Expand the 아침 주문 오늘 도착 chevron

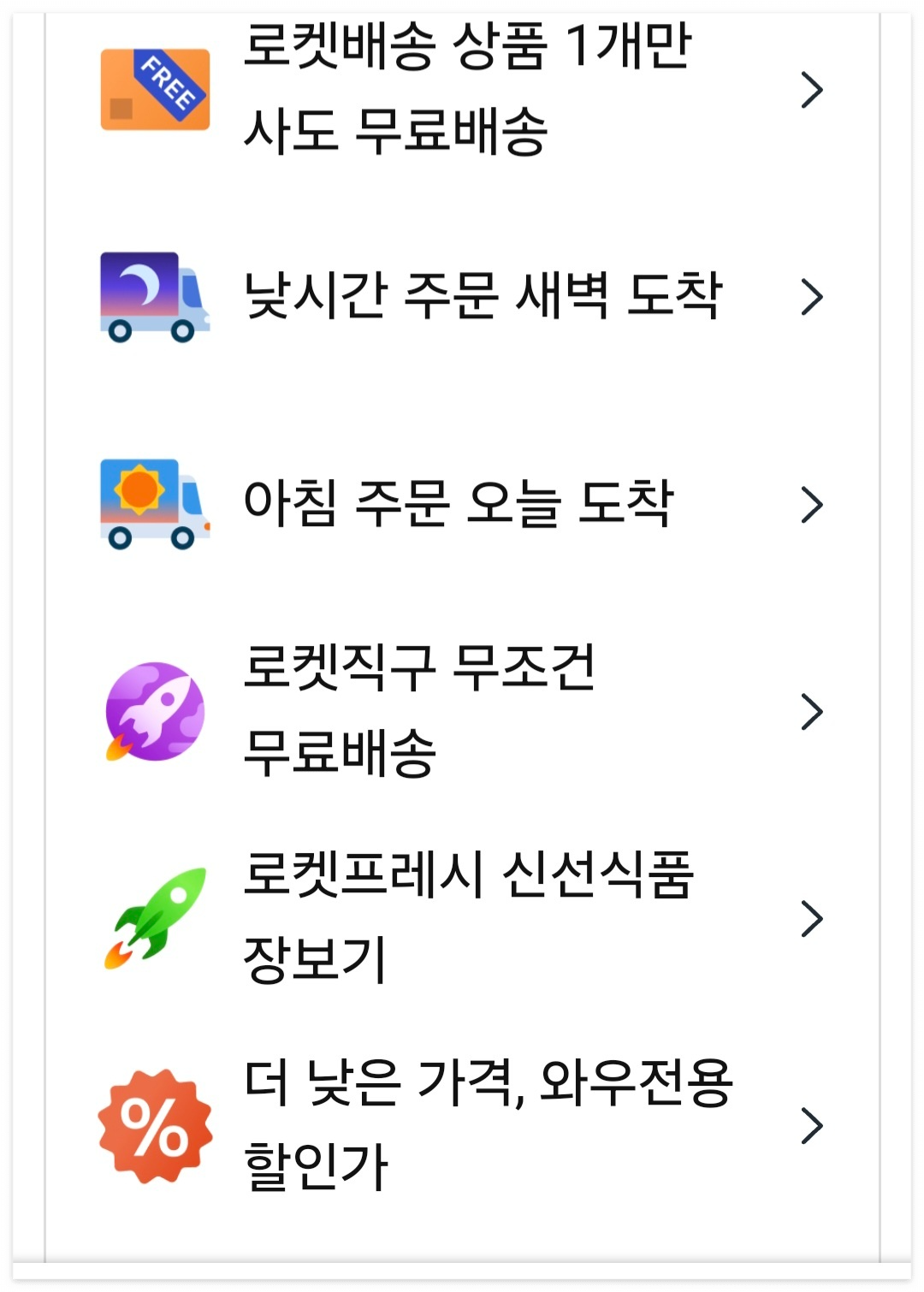pyautogui.click(x=813, y=505)
